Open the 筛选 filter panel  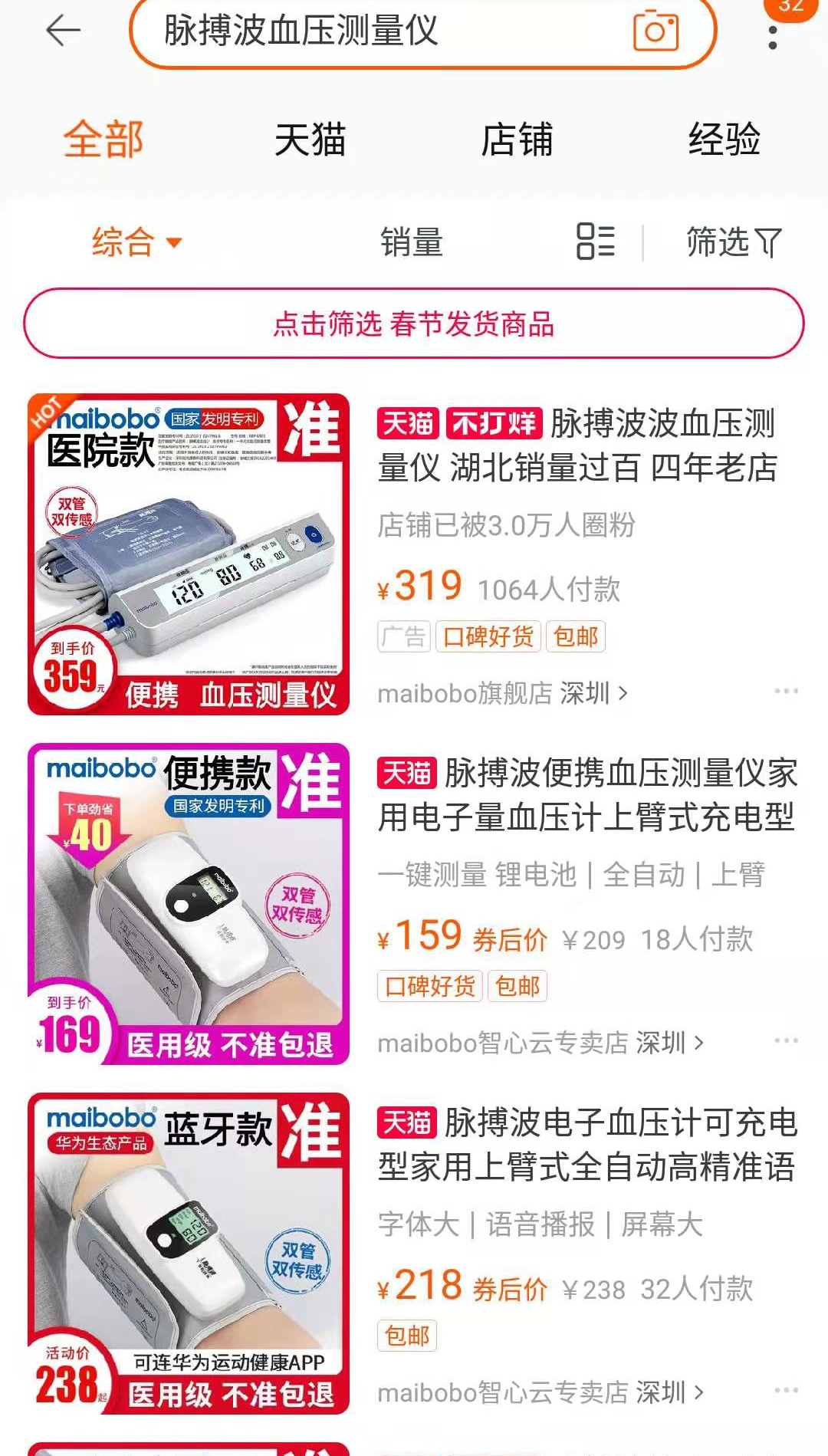pyautogui.click(x=733, y=242)
